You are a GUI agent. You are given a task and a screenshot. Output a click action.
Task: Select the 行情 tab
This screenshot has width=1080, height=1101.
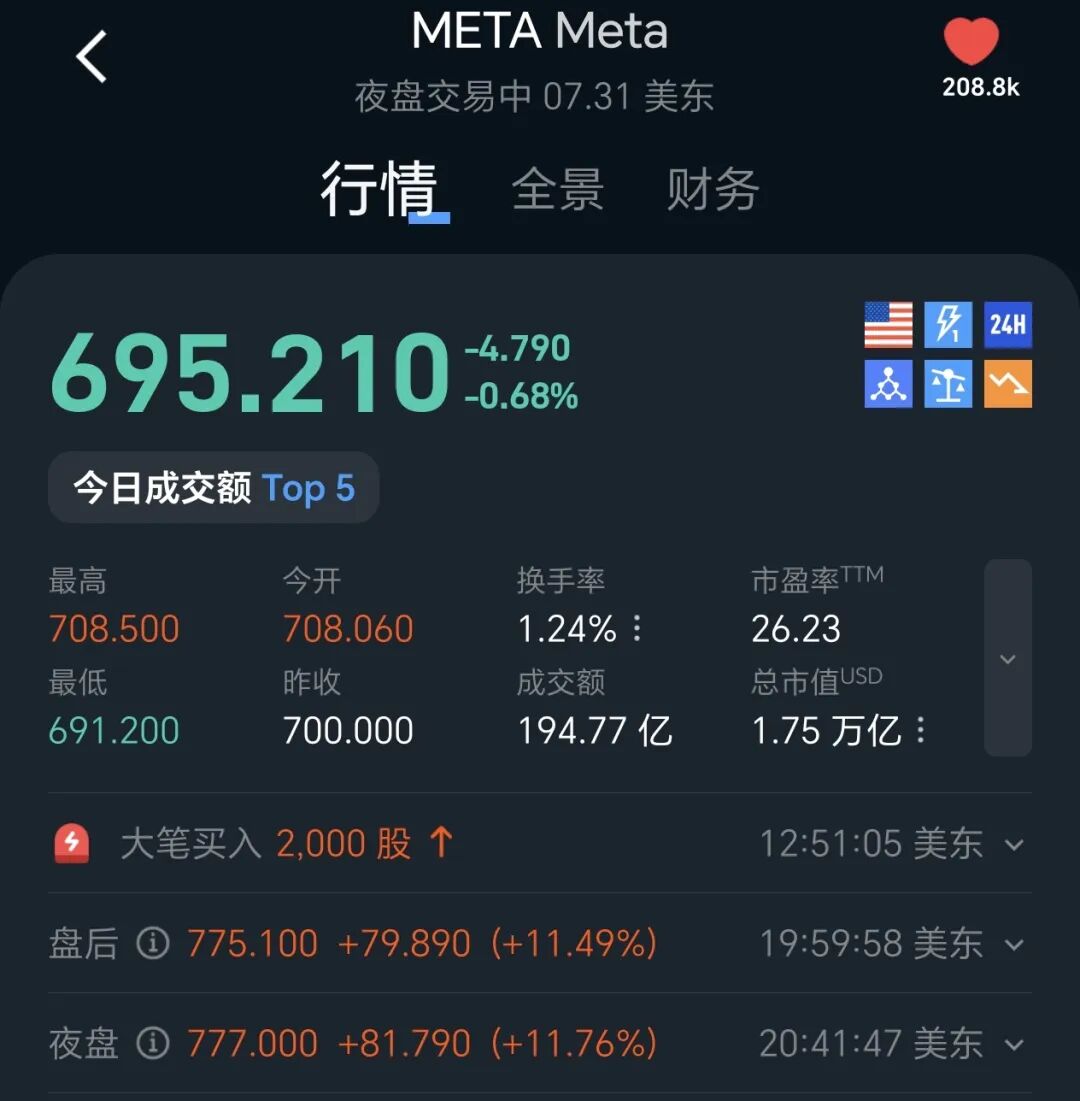click(x=379, y=189)
